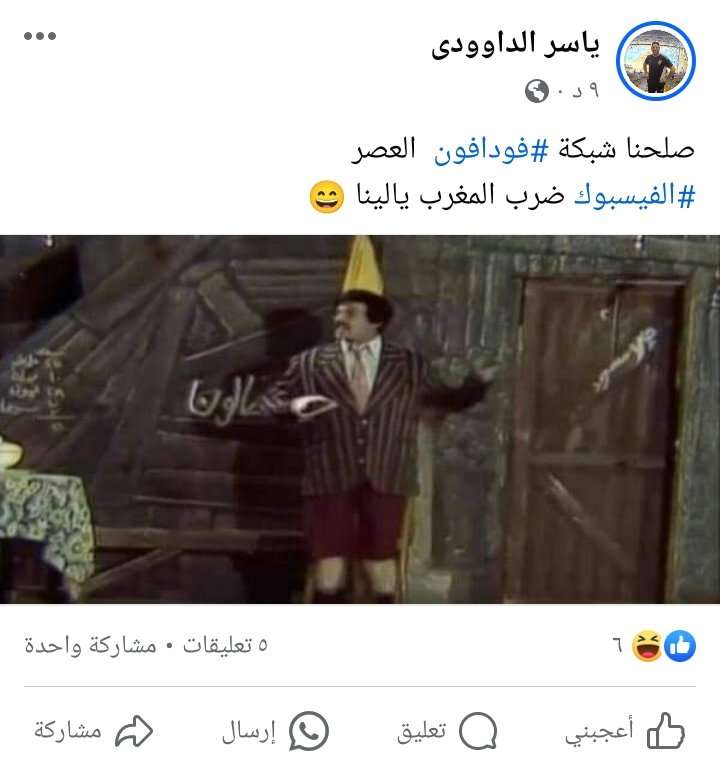Open the three-dot post options menu
Viewport: 720px width, 780px height.
(38, 38)
